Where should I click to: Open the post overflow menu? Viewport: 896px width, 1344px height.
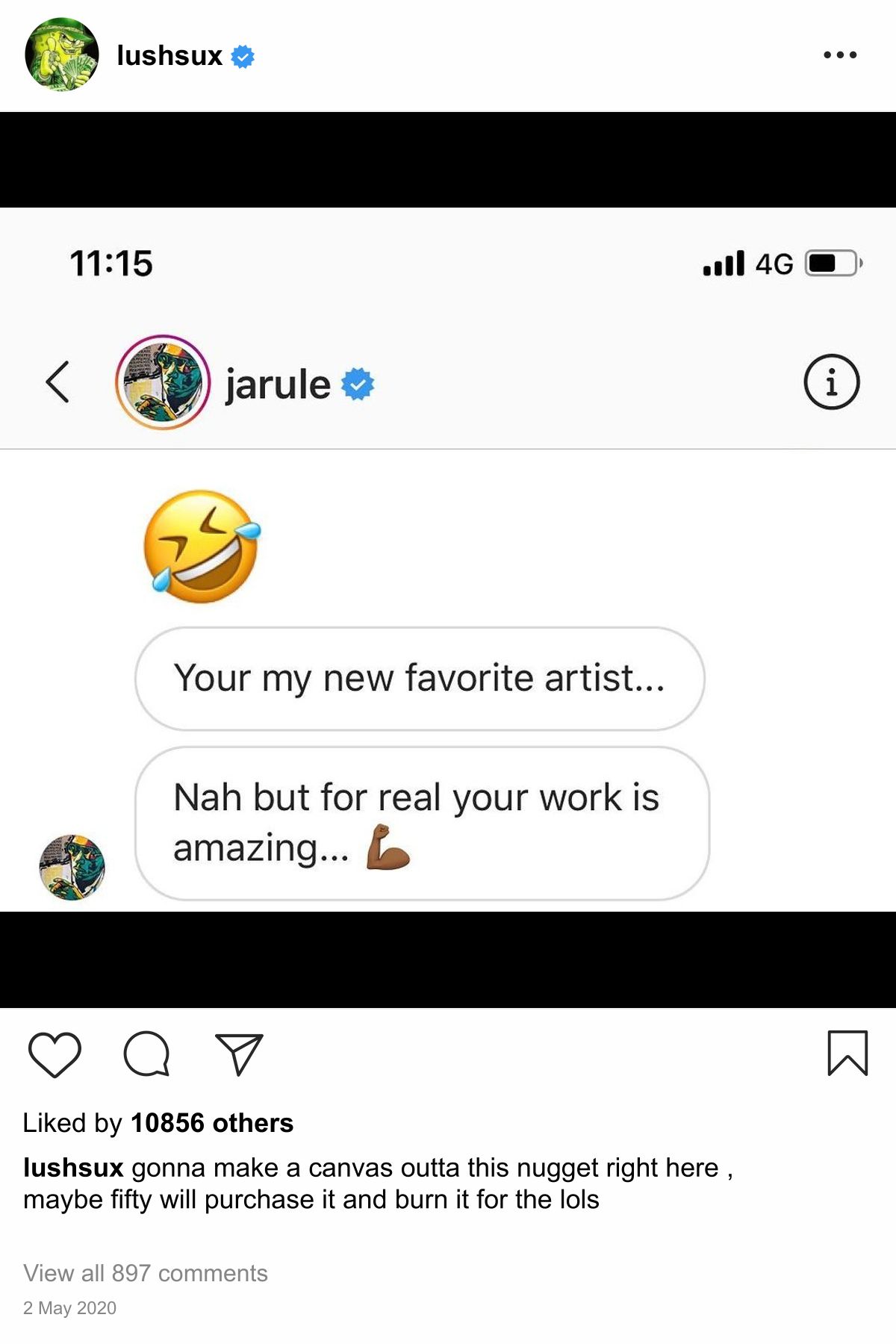click(840, 55)
